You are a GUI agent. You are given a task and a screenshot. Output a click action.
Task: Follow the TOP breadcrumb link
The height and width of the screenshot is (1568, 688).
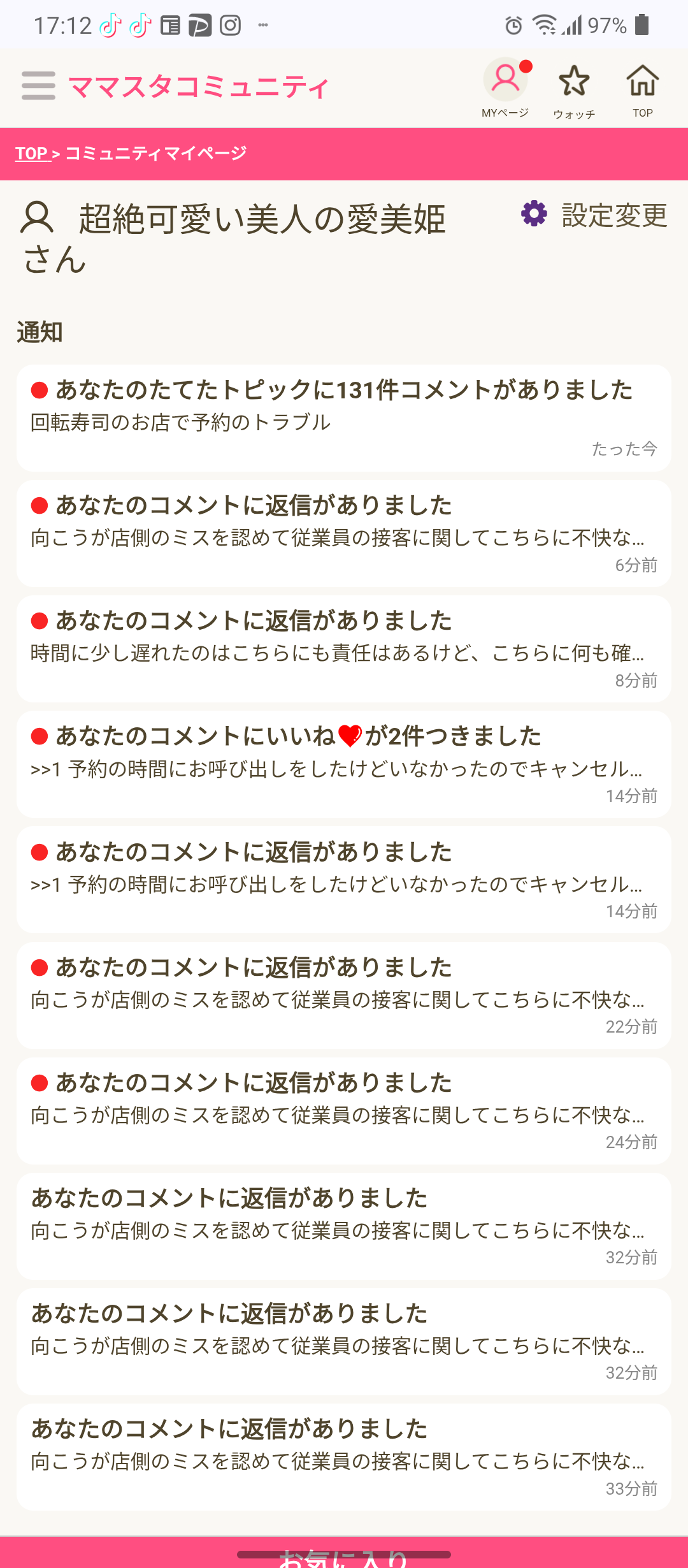click(x=32, y=154)
